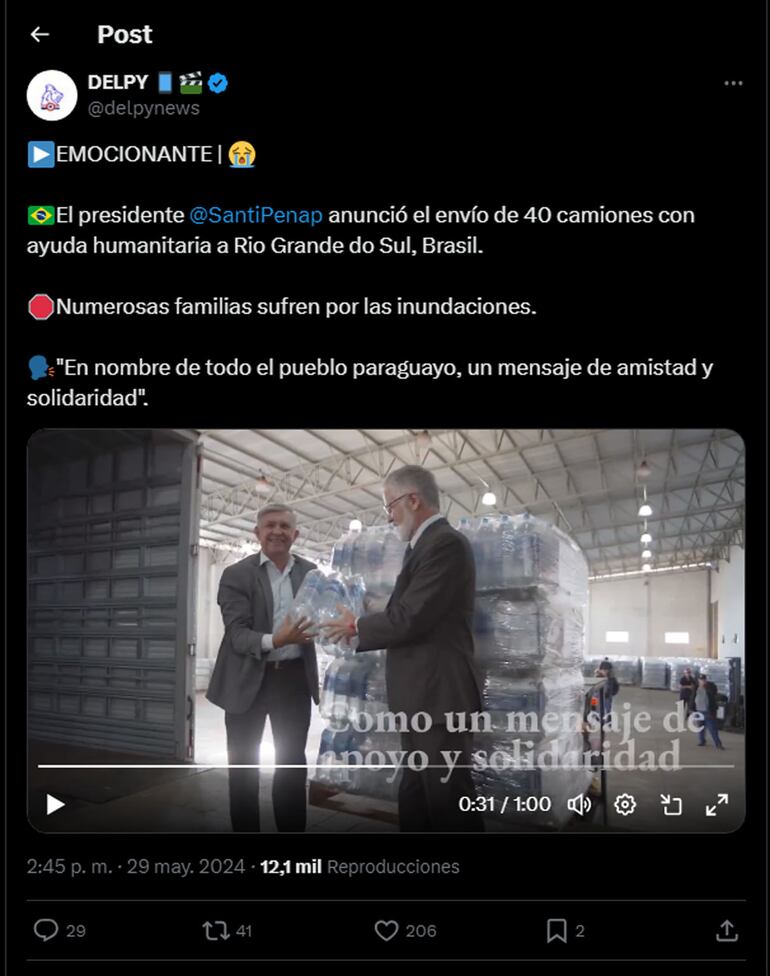Click the verified badge next to DELPY
This screenshot has width=770, height=976.
point(219,83)
